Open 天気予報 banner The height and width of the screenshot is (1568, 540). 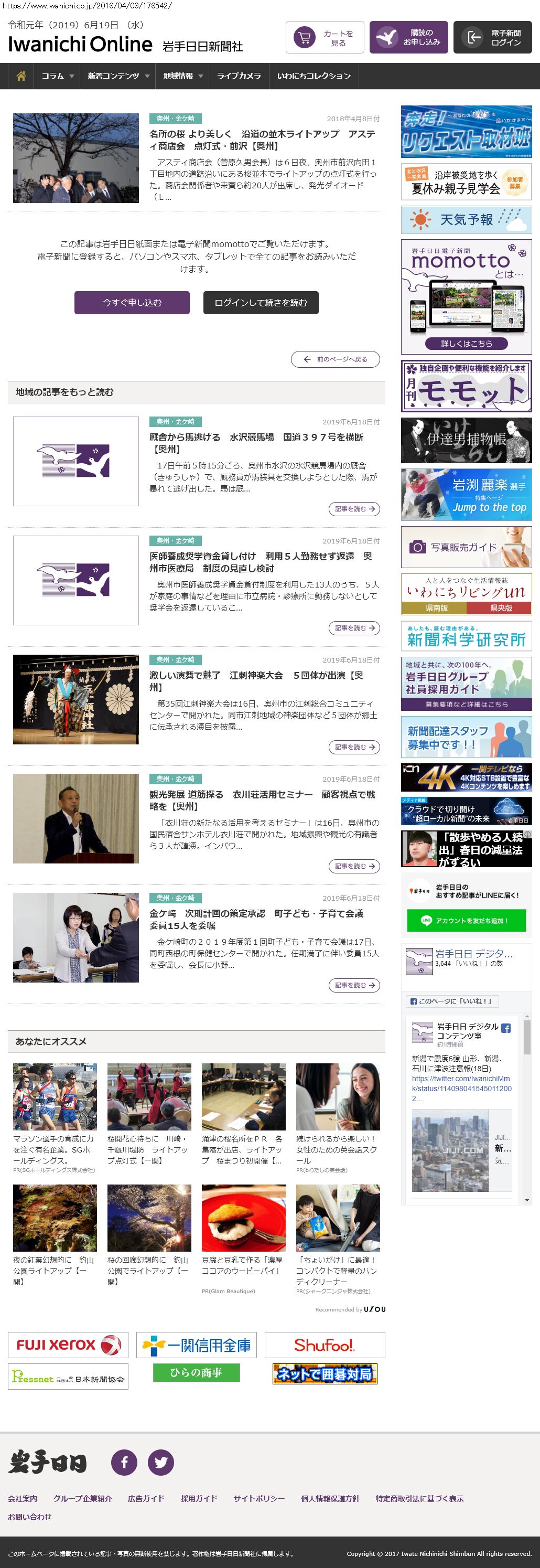(466, 220)
